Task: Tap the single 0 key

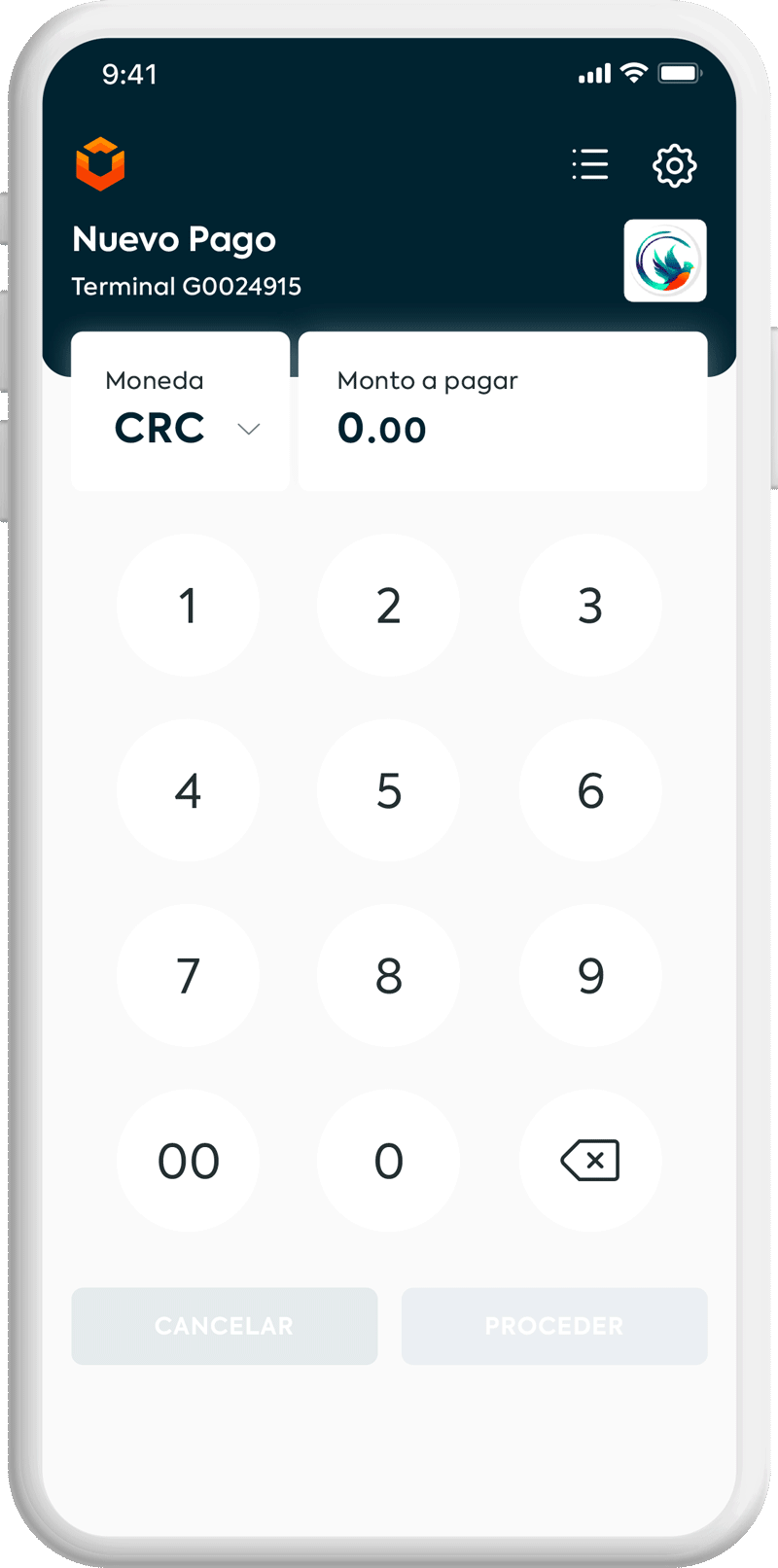Action: [x=389, y=1161]
